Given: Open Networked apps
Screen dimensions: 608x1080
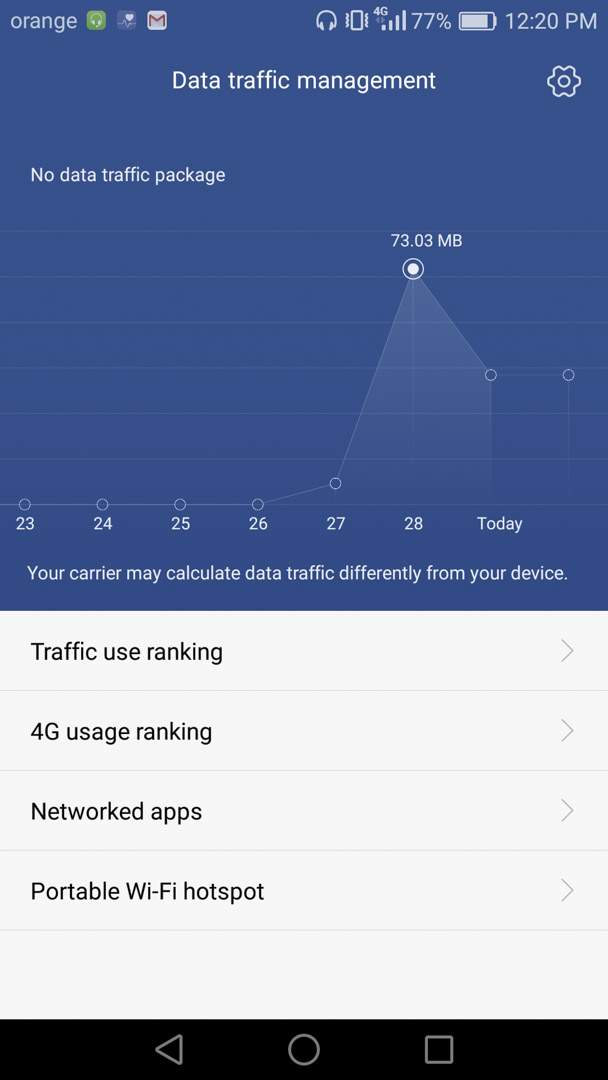Looking at the screenshot, I should point(304,811).
